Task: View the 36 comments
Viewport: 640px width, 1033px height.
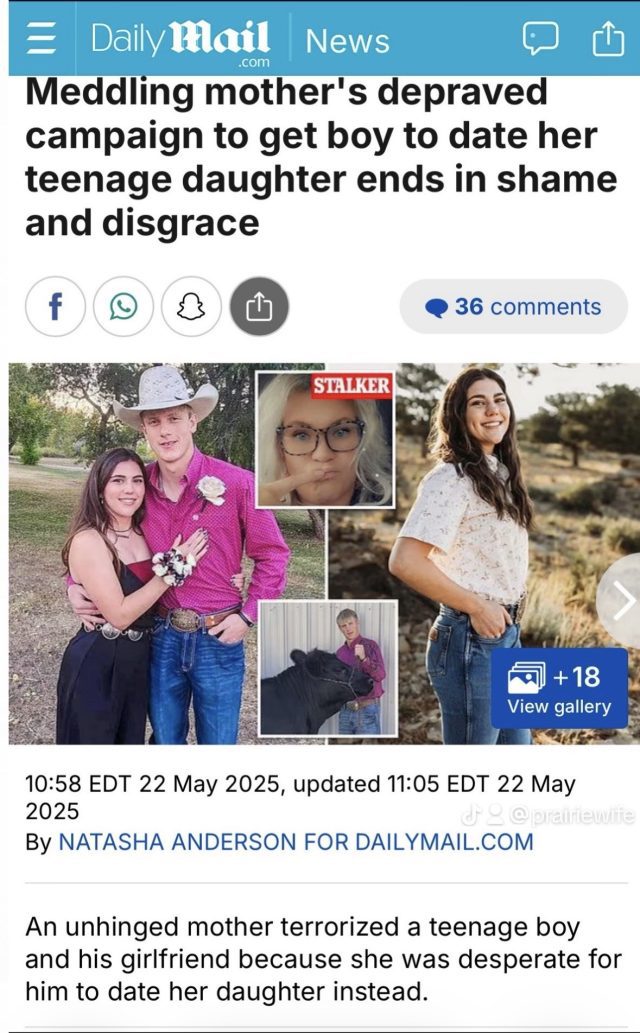Action: click(513, 306)
